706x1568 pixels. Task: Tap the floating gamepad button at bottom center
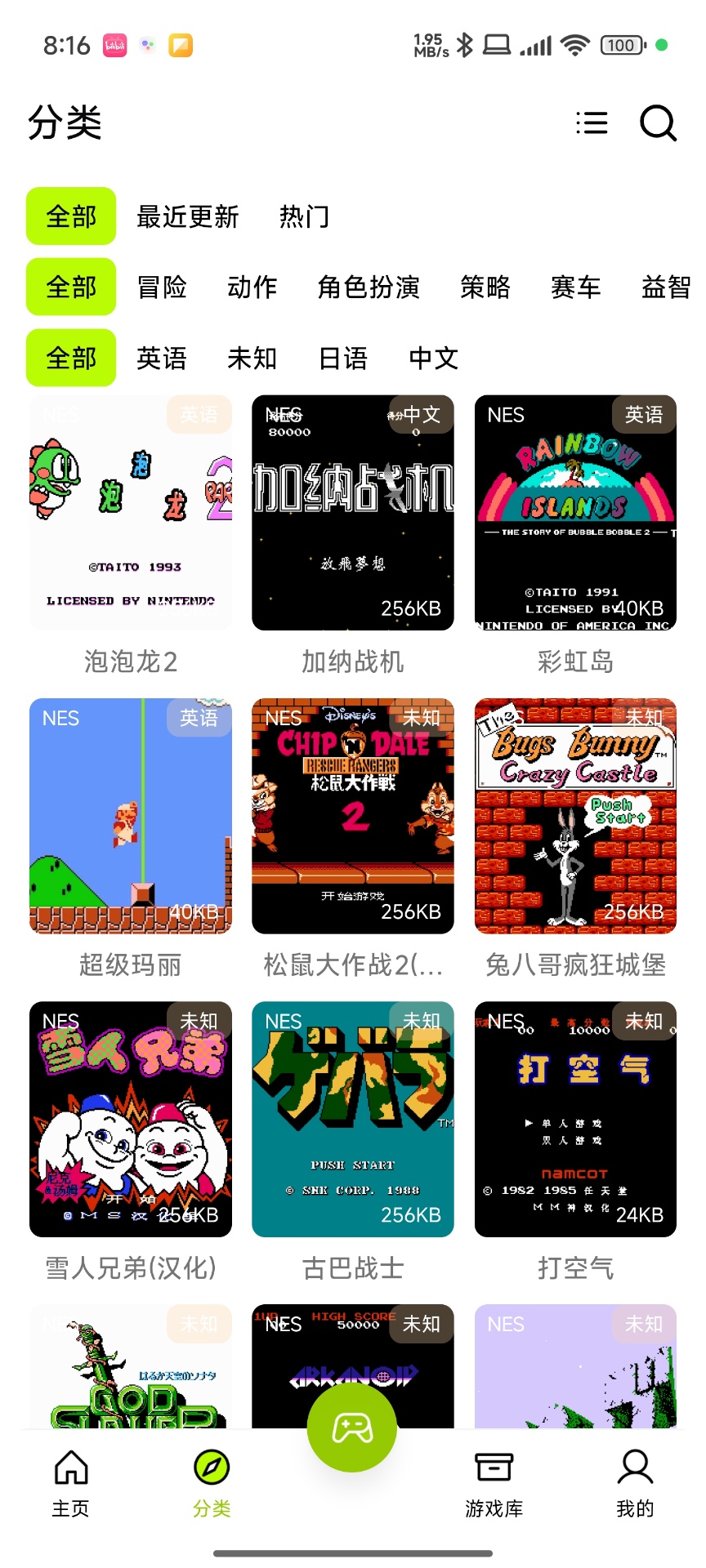(x=351, y=1427)
